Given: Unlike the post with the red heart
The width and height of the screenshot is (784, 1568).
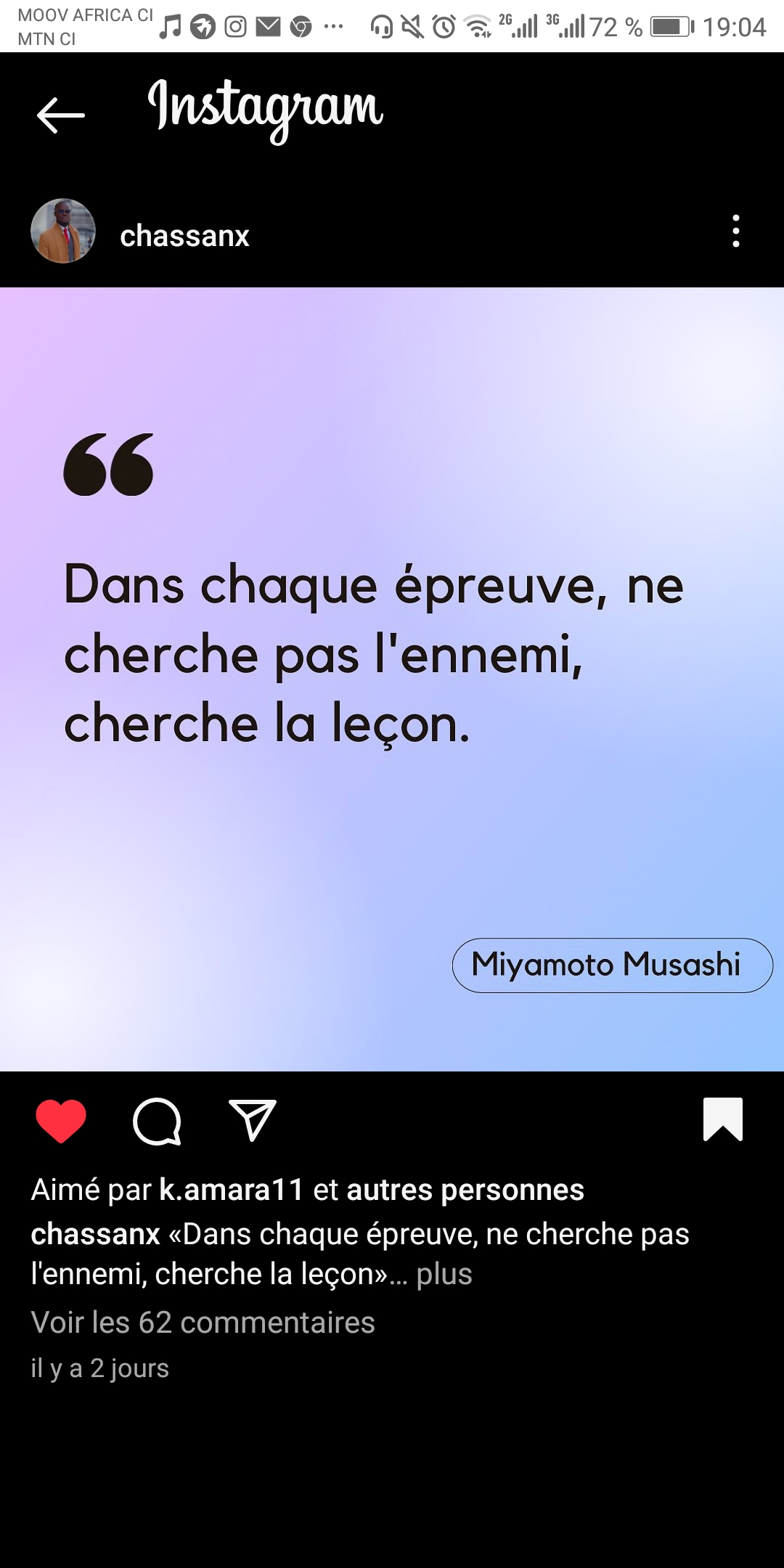Looking at the screenshot, I should 61,1121.
